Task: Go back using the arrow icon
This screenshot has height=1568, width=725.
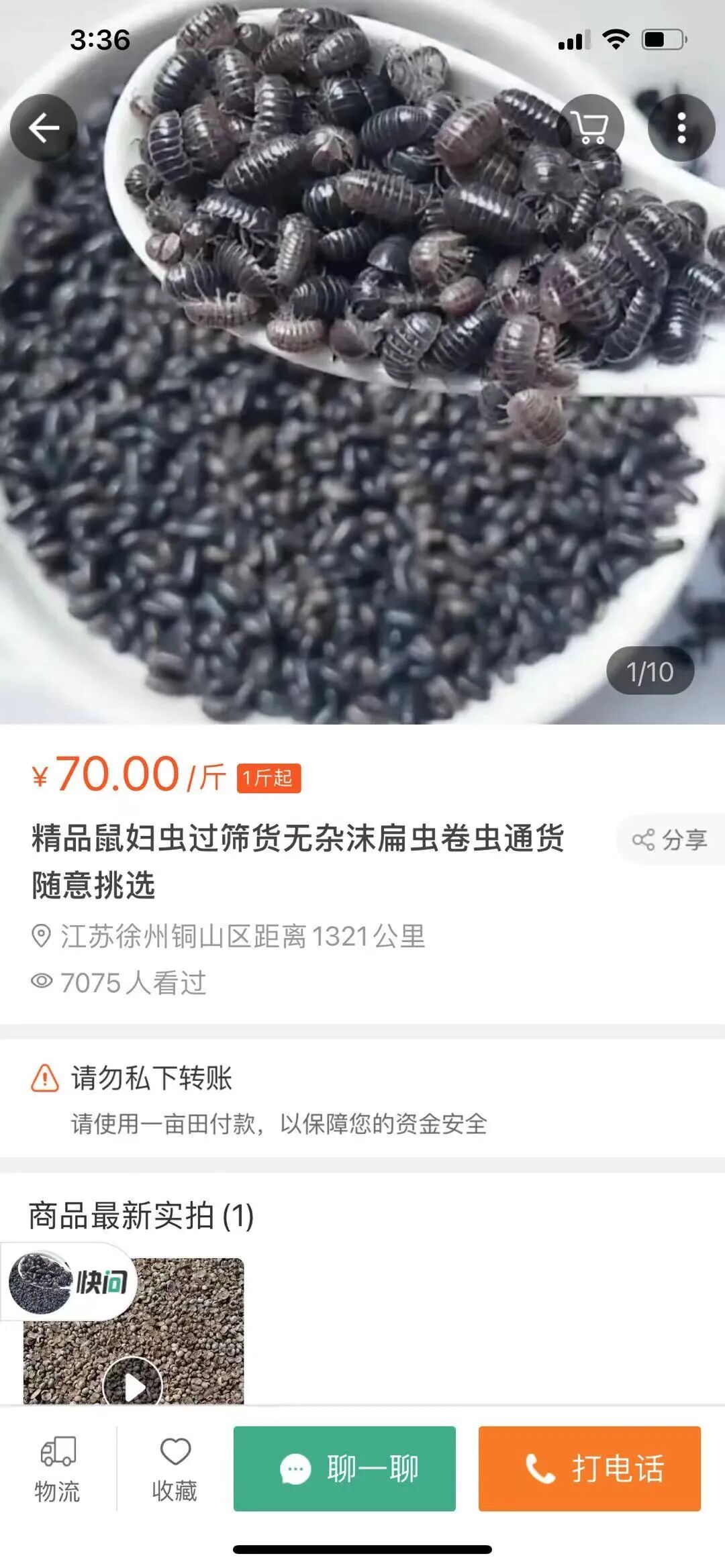Action: click(44, 127)
